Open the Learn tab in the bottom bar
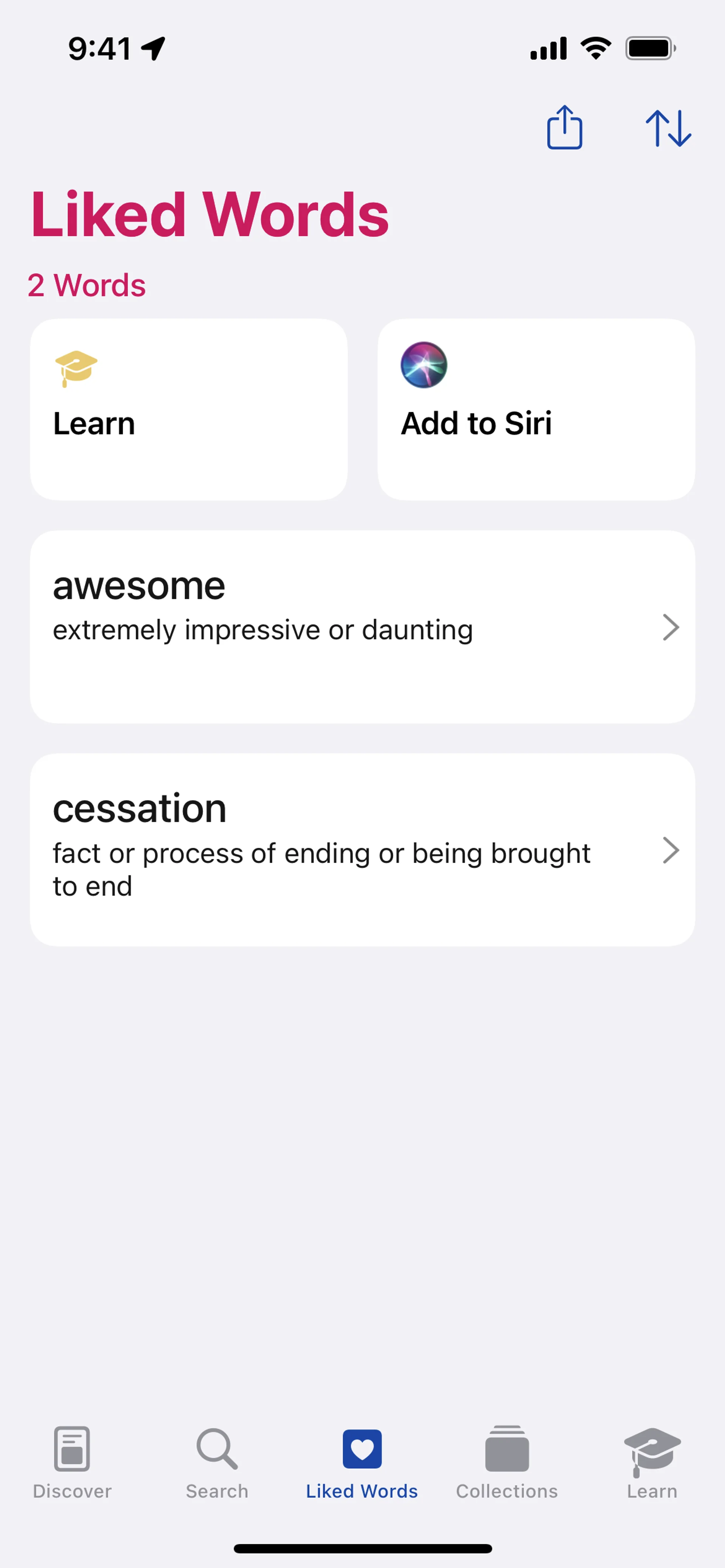 (652, 1463)
